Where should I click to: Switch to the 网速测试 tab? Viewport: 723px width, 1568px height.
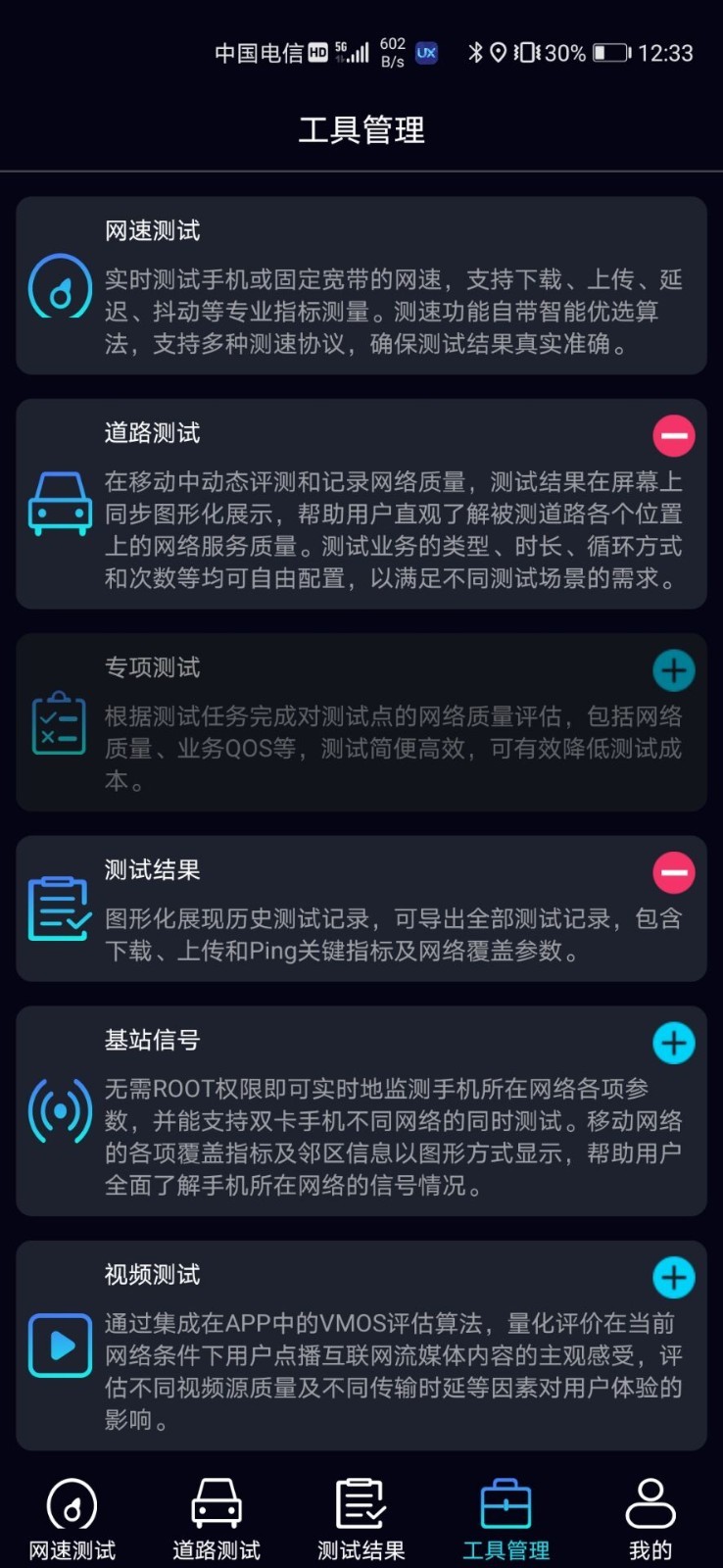[x=72, y=1513]
